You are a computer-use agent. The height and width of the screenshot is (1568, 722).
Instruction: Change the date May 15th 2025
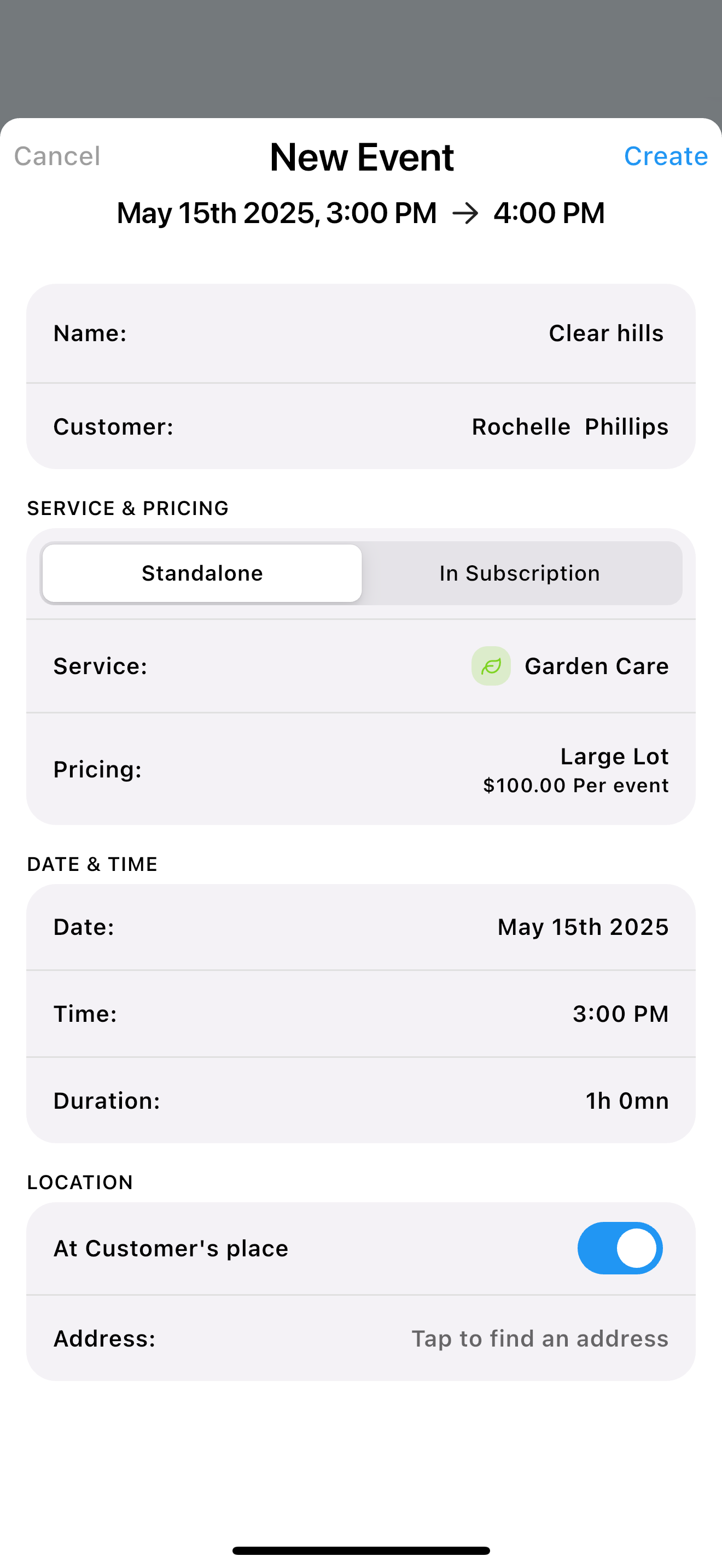coord(361,927)
